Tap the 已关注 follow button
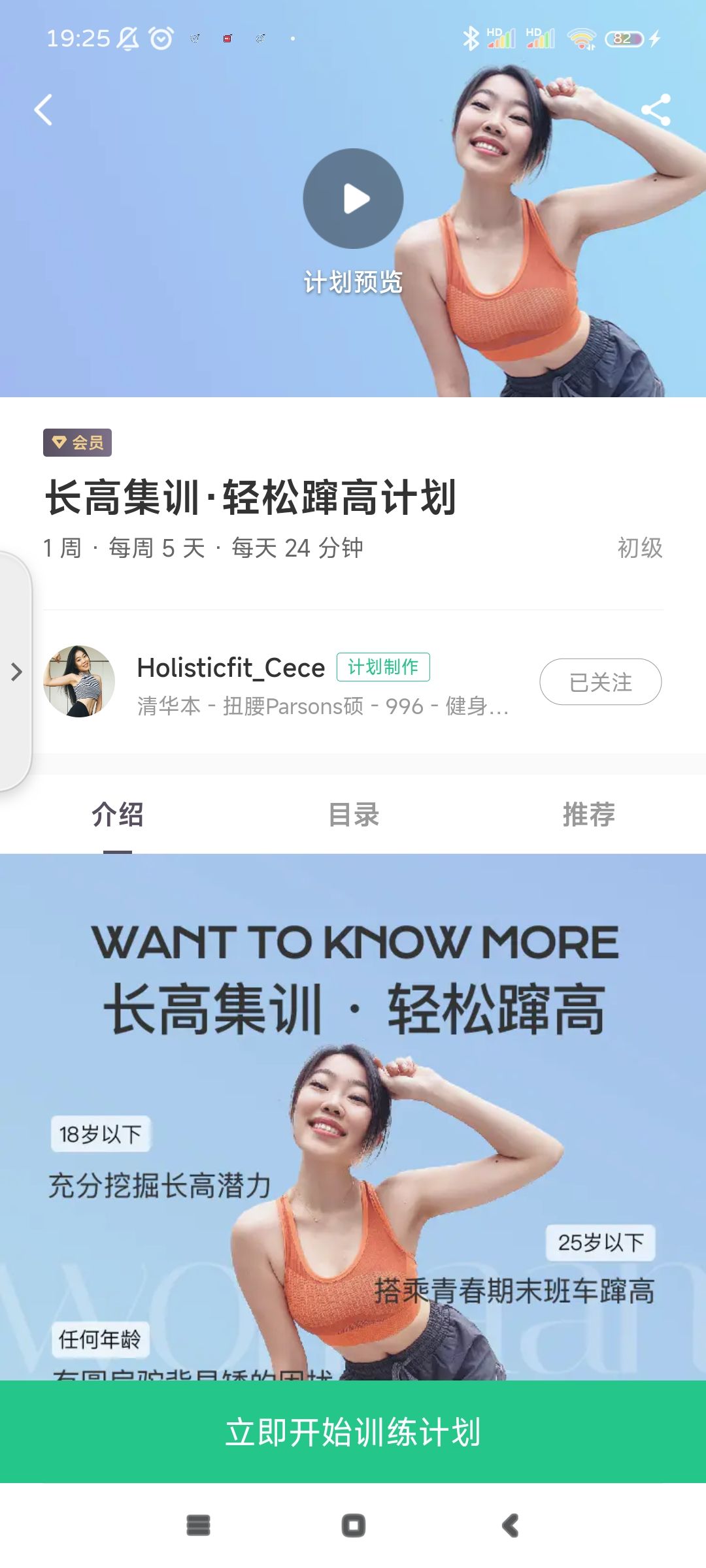The image size is (706, 1568). [x=600, y=682]
